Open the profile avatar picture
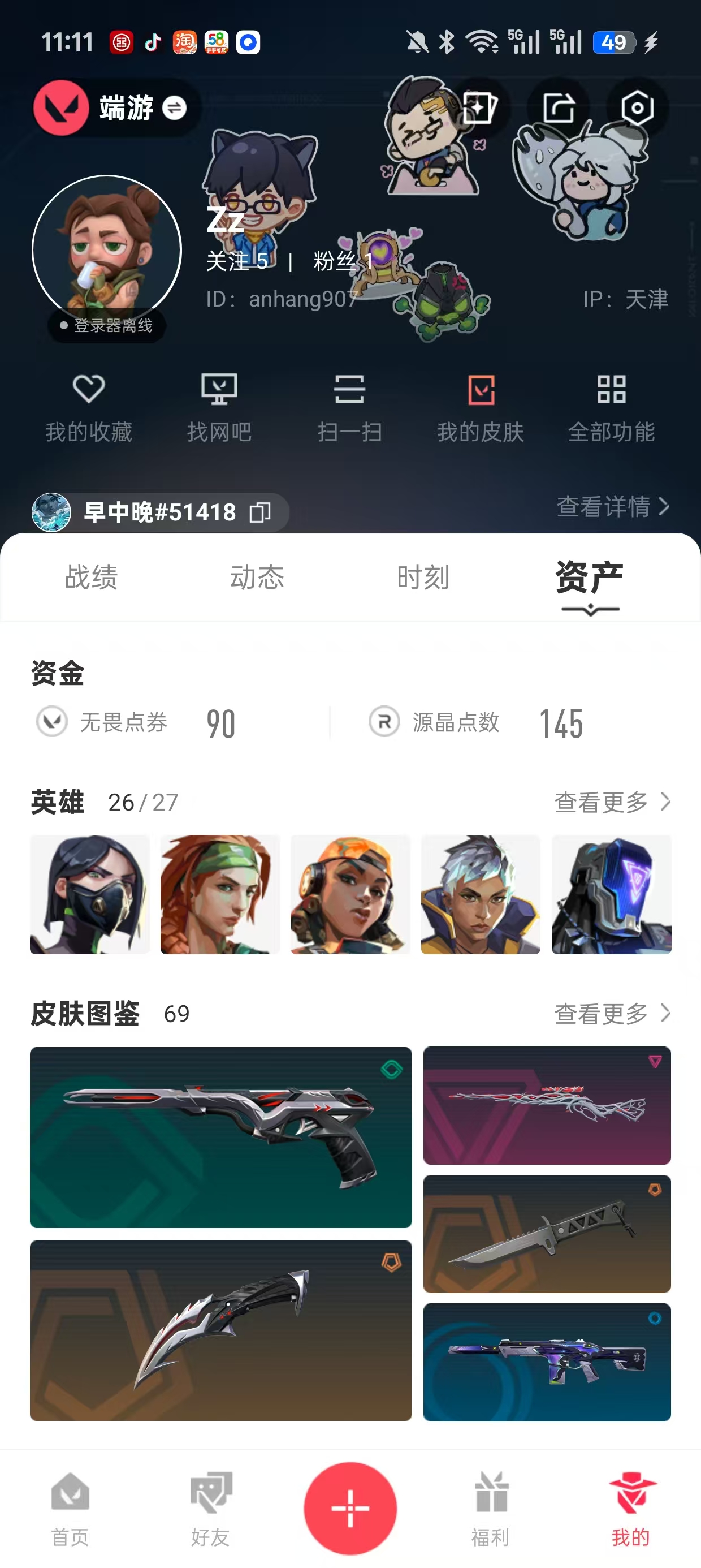Screen dimensions: 701x1568 coord(107,249)
